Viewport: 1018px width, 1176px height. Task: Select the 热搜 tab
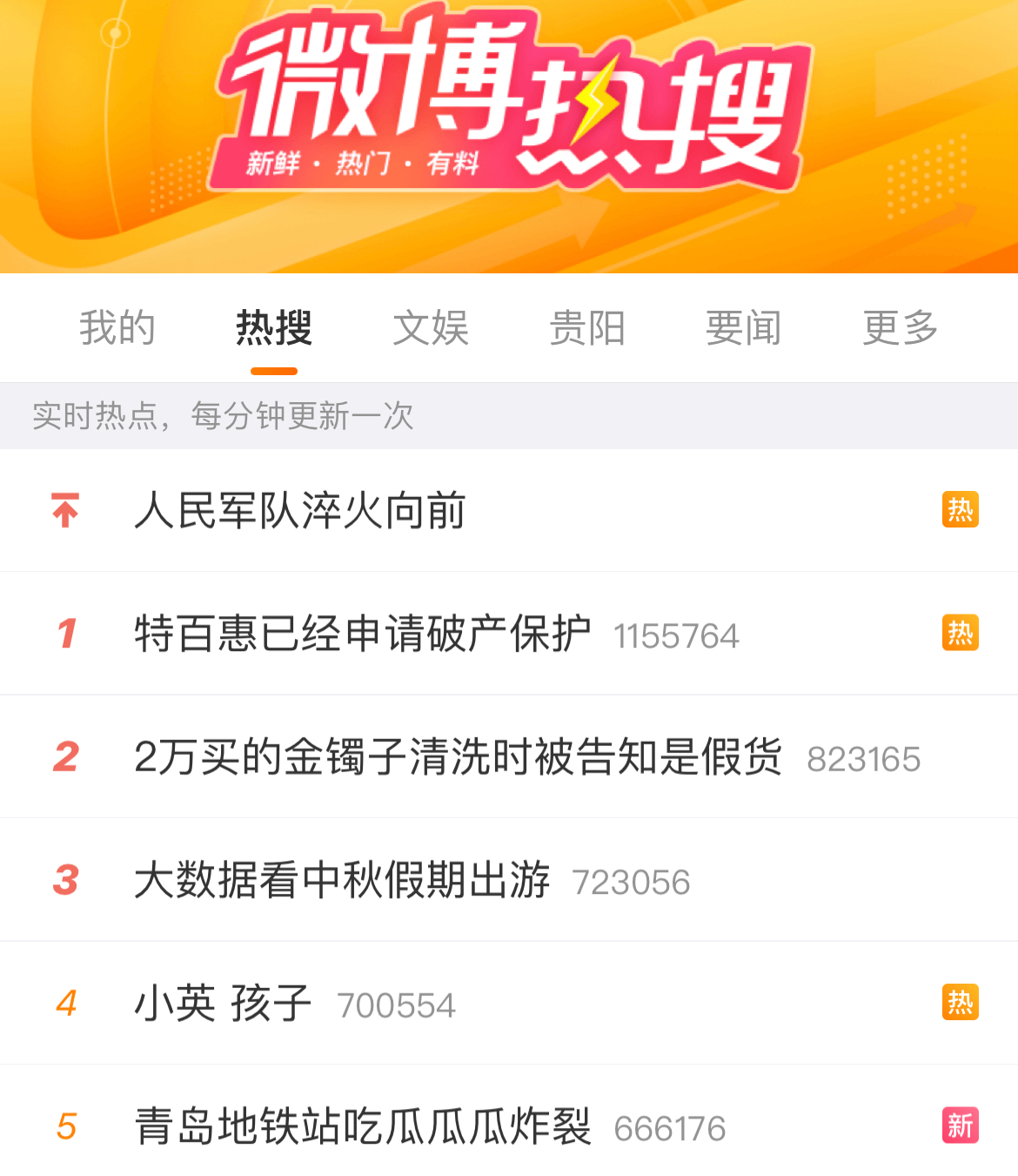274,328
